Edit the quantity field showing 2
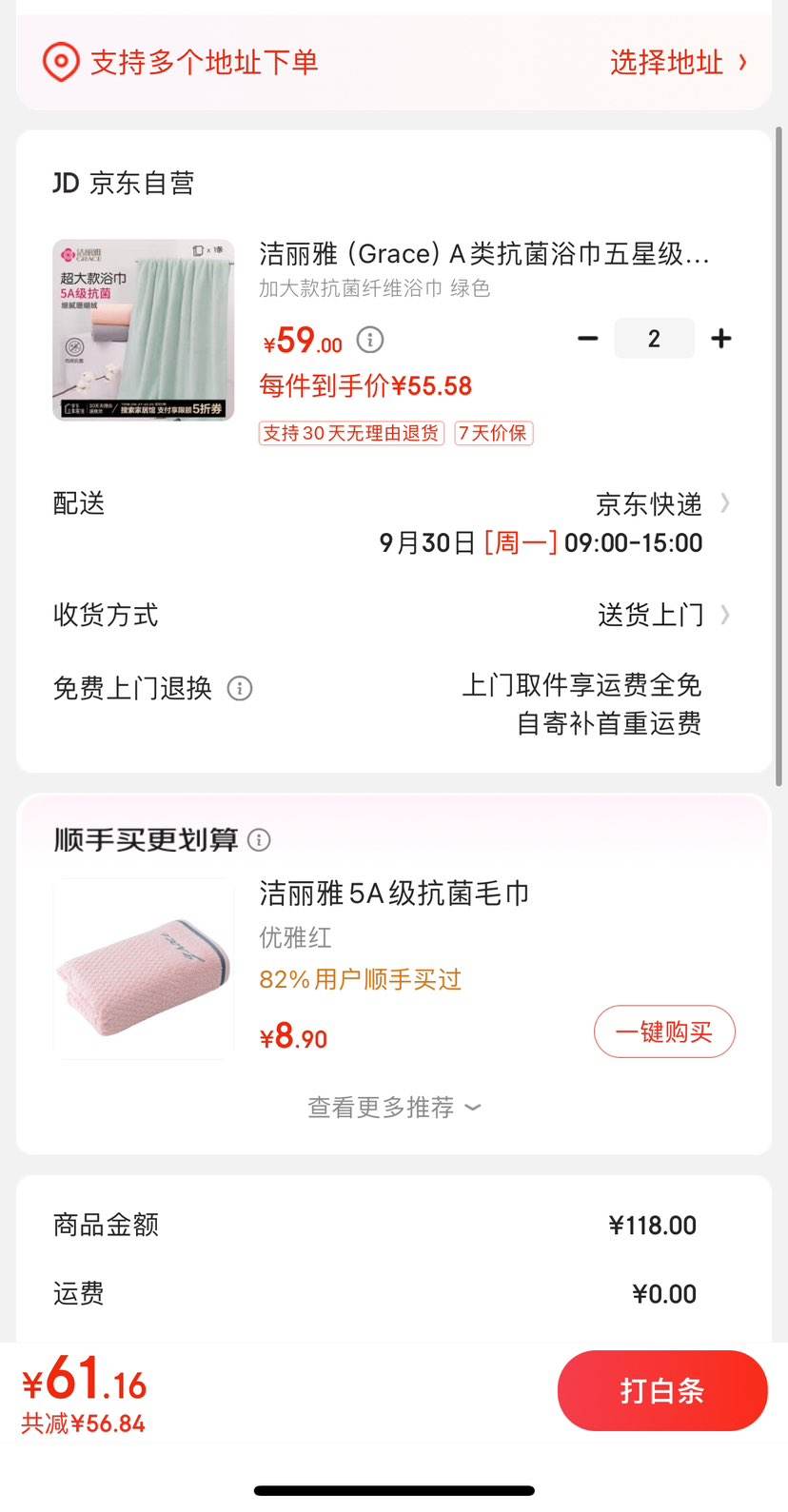Image resolution: width=788 pixels, height=1512 pixels. point(654,339)
